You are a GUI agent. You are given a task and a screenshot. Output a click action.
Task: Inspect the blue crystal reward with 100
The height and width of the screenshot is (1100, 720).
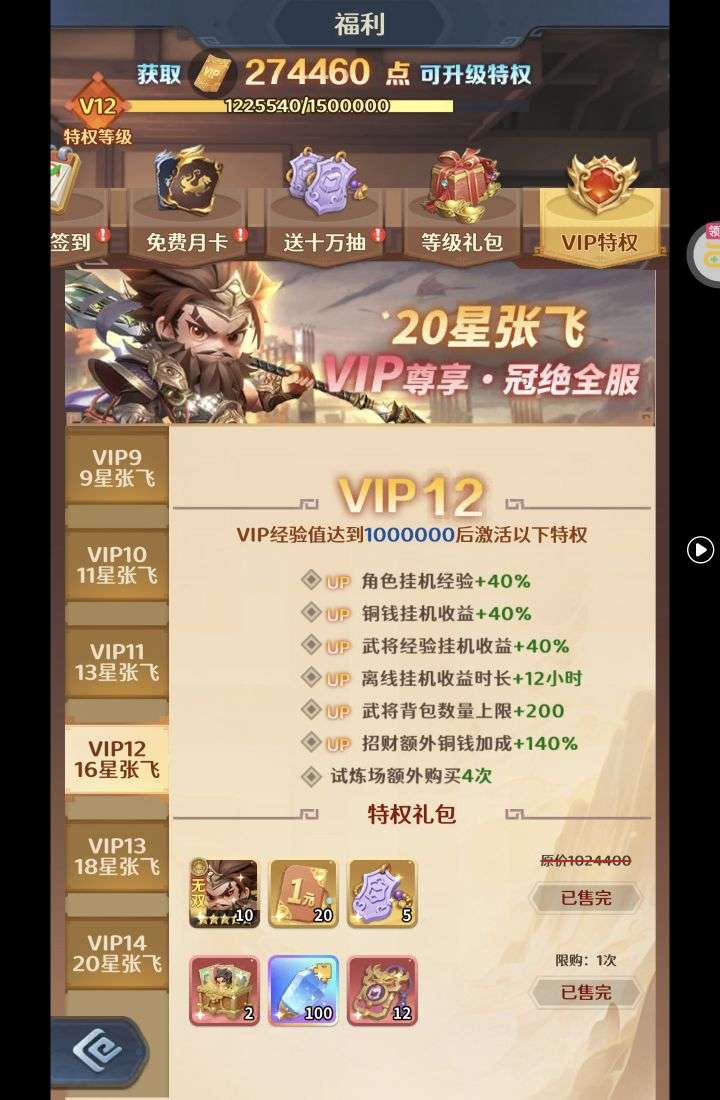[x=303, y=990]
